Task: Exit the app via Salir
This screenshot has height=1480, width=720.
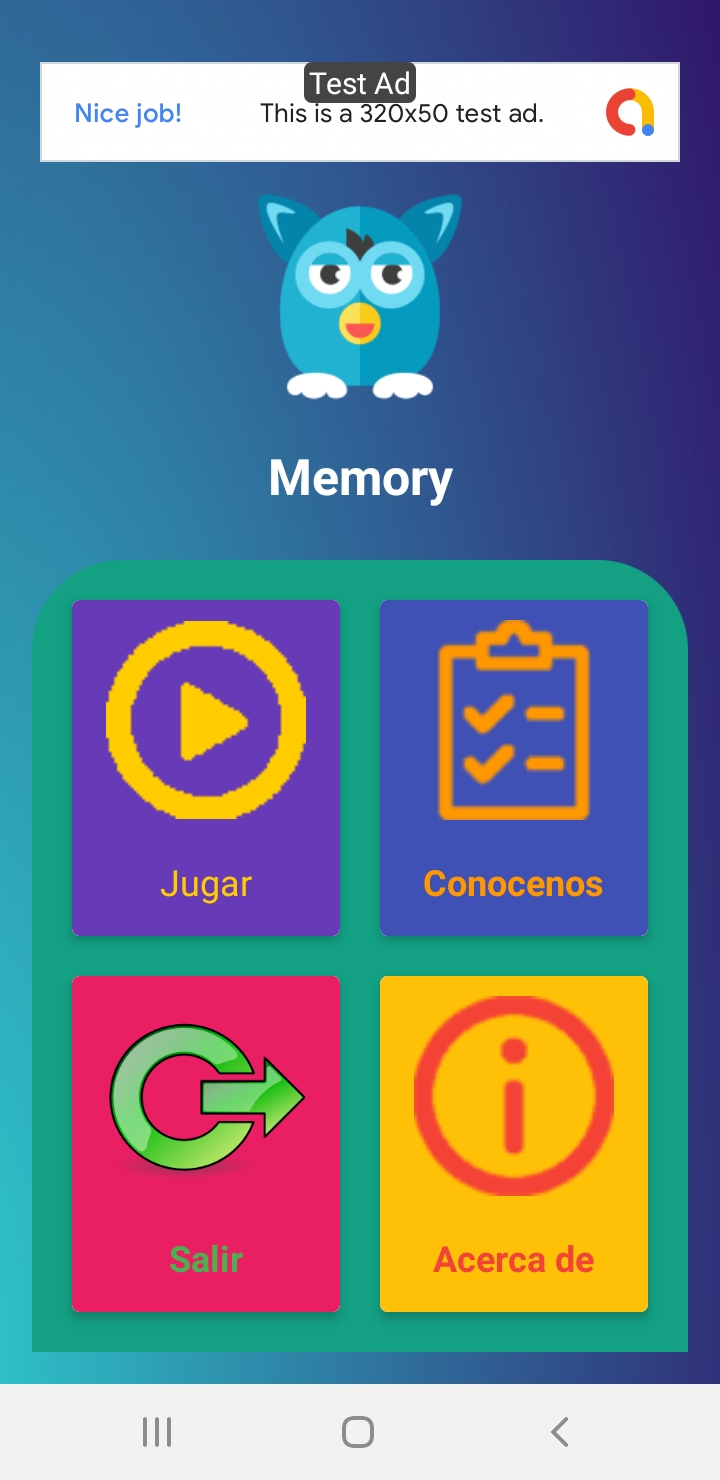Action: point(206,1143)
